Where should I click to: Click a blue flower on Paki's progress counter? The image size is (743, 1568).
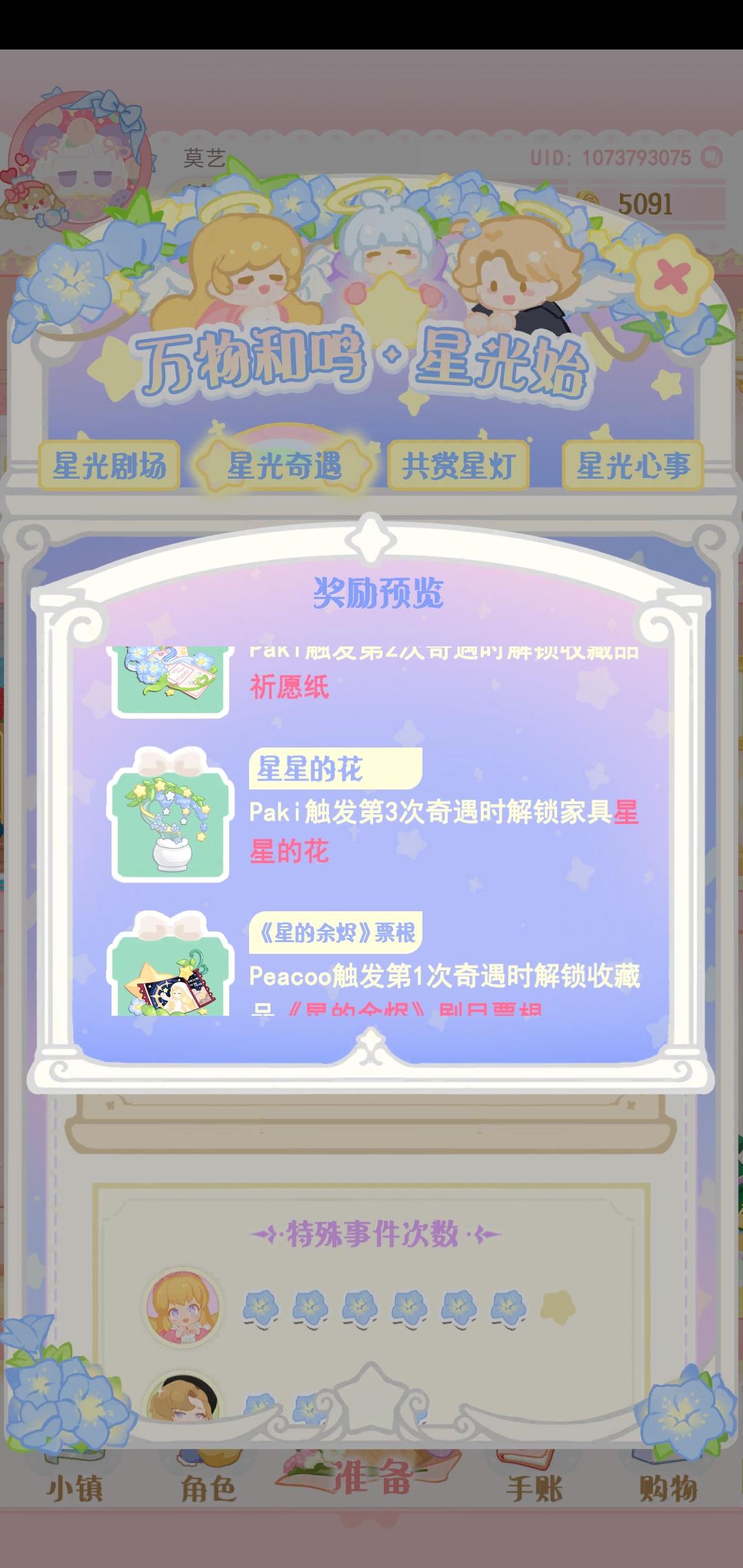(x=263, y=1309)
